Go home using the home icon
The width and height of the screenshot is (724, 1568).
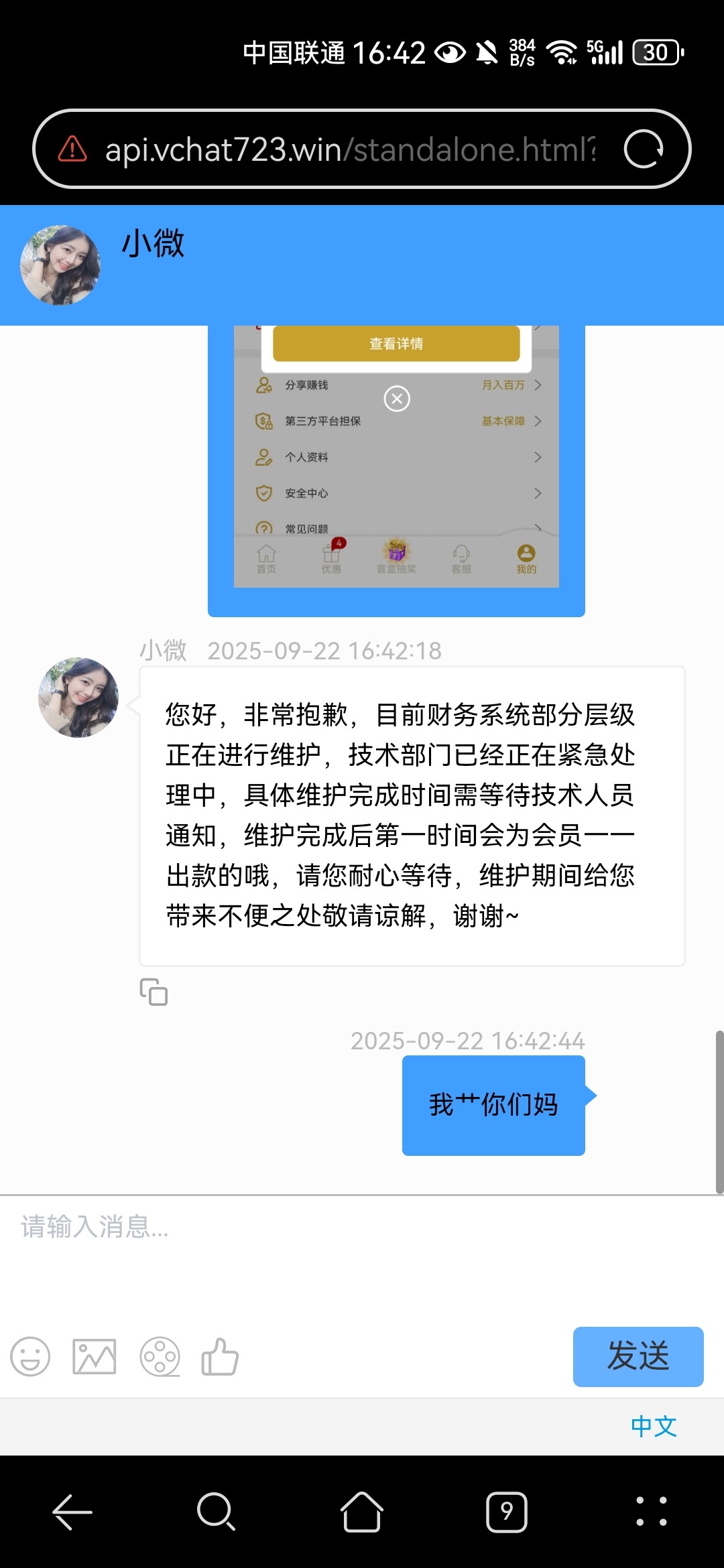click(x=362, y=1512)
